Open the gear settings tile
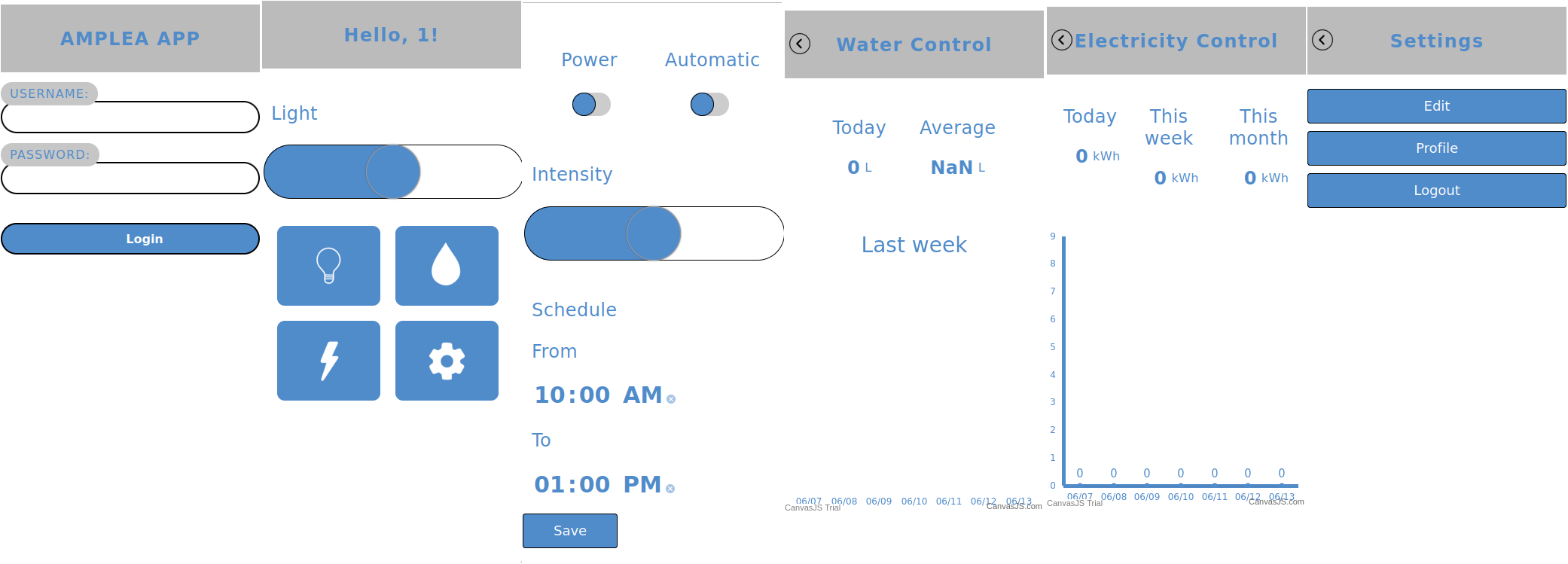 [447, 361]
